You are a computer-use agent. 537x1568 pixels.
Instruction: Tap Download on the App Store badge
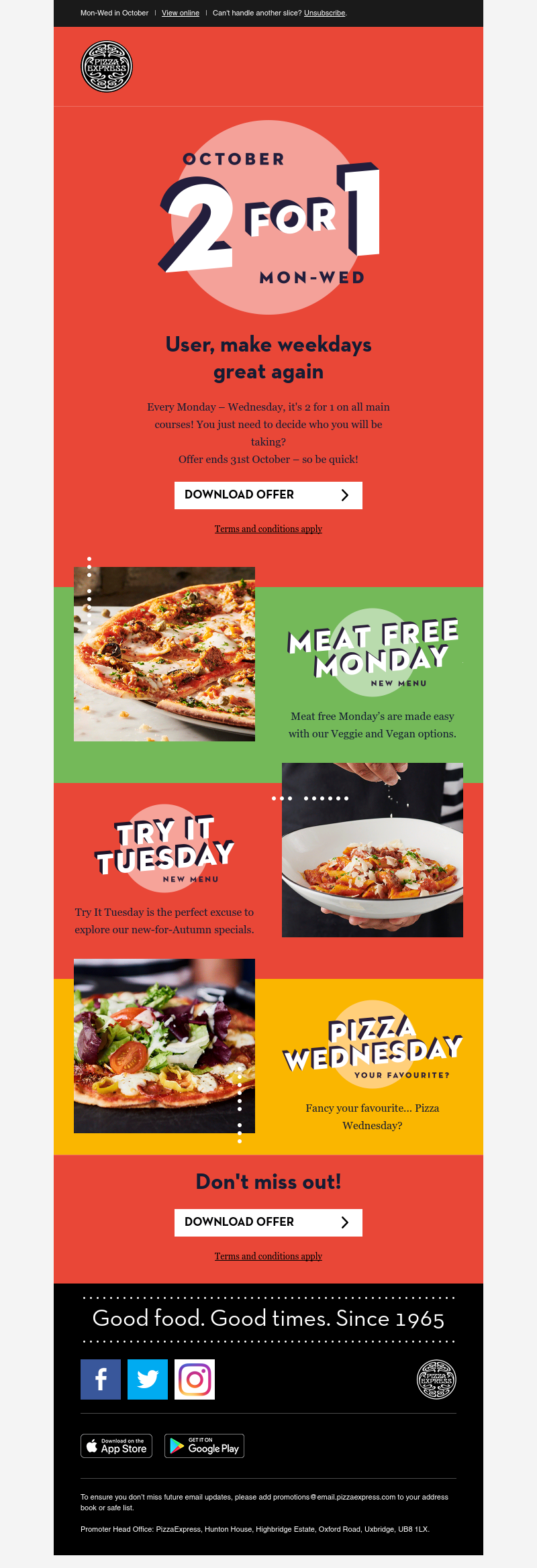117,1446
